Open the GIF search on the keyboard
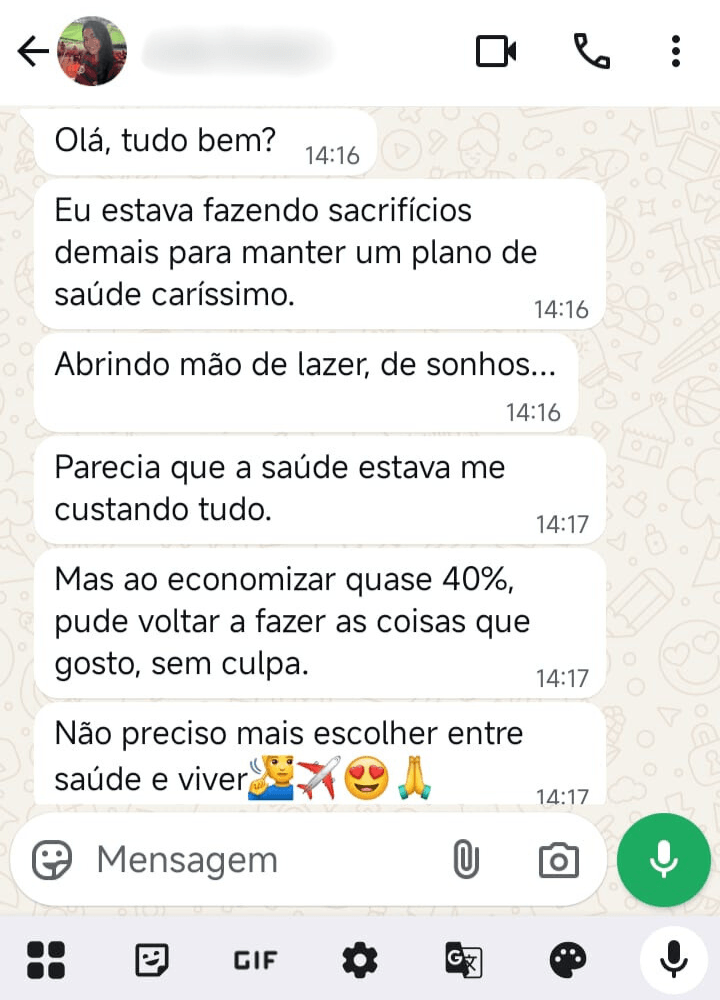Screen dimensions: 720x1000 click(255, 961)
